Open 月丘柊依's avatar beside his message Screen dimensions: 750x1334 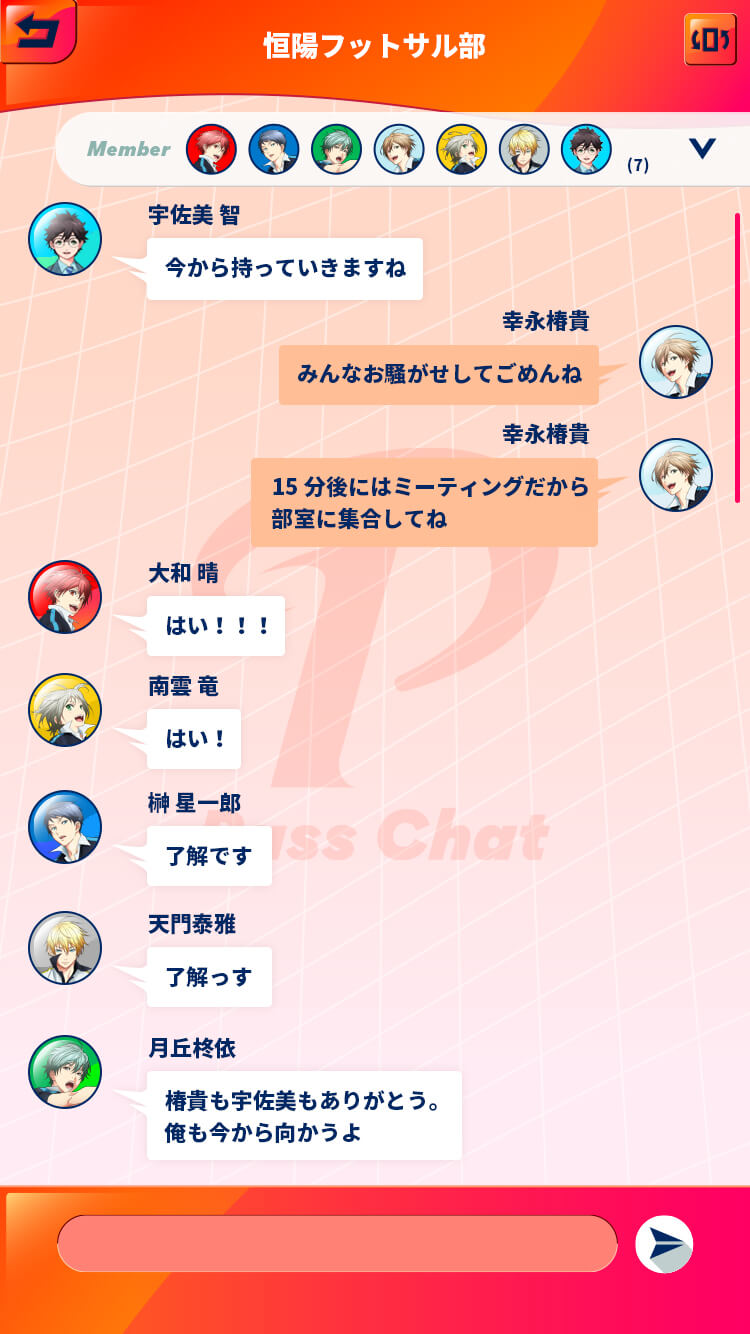click(x=65, y=1071)
